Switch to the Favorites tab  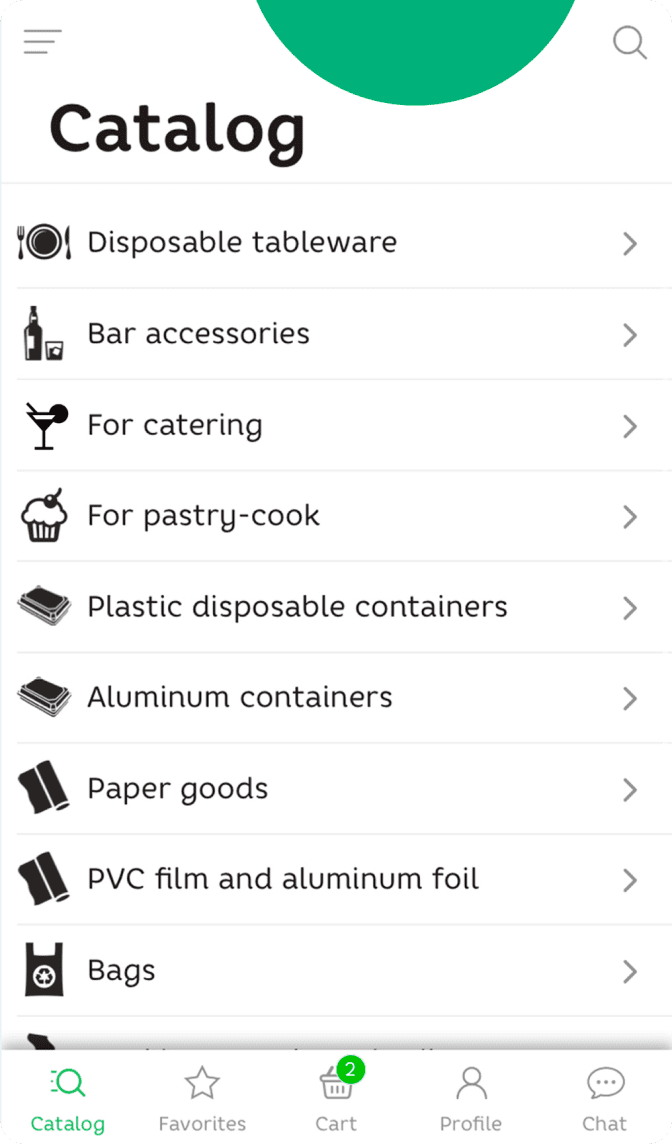coord(202,1099)
